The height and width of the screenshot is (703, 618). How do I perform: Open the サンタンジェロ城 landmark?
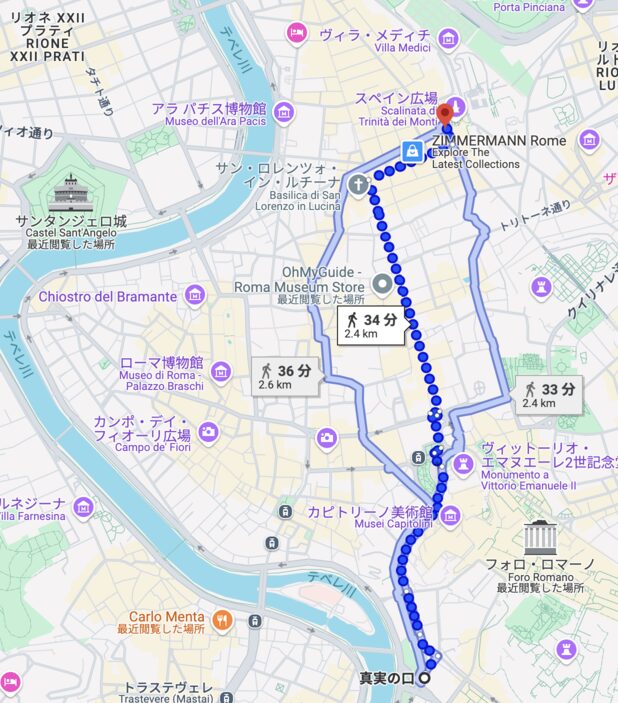pos(71,191)
